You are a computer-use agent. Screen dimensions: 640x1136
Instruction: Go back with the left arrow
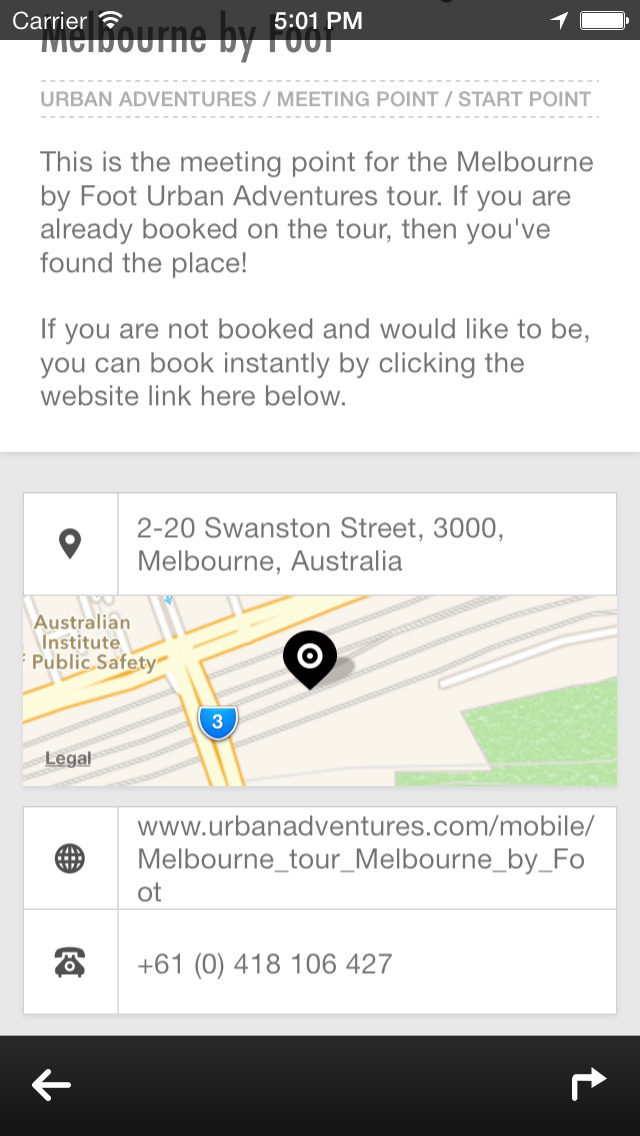(x=51, y=1085)
